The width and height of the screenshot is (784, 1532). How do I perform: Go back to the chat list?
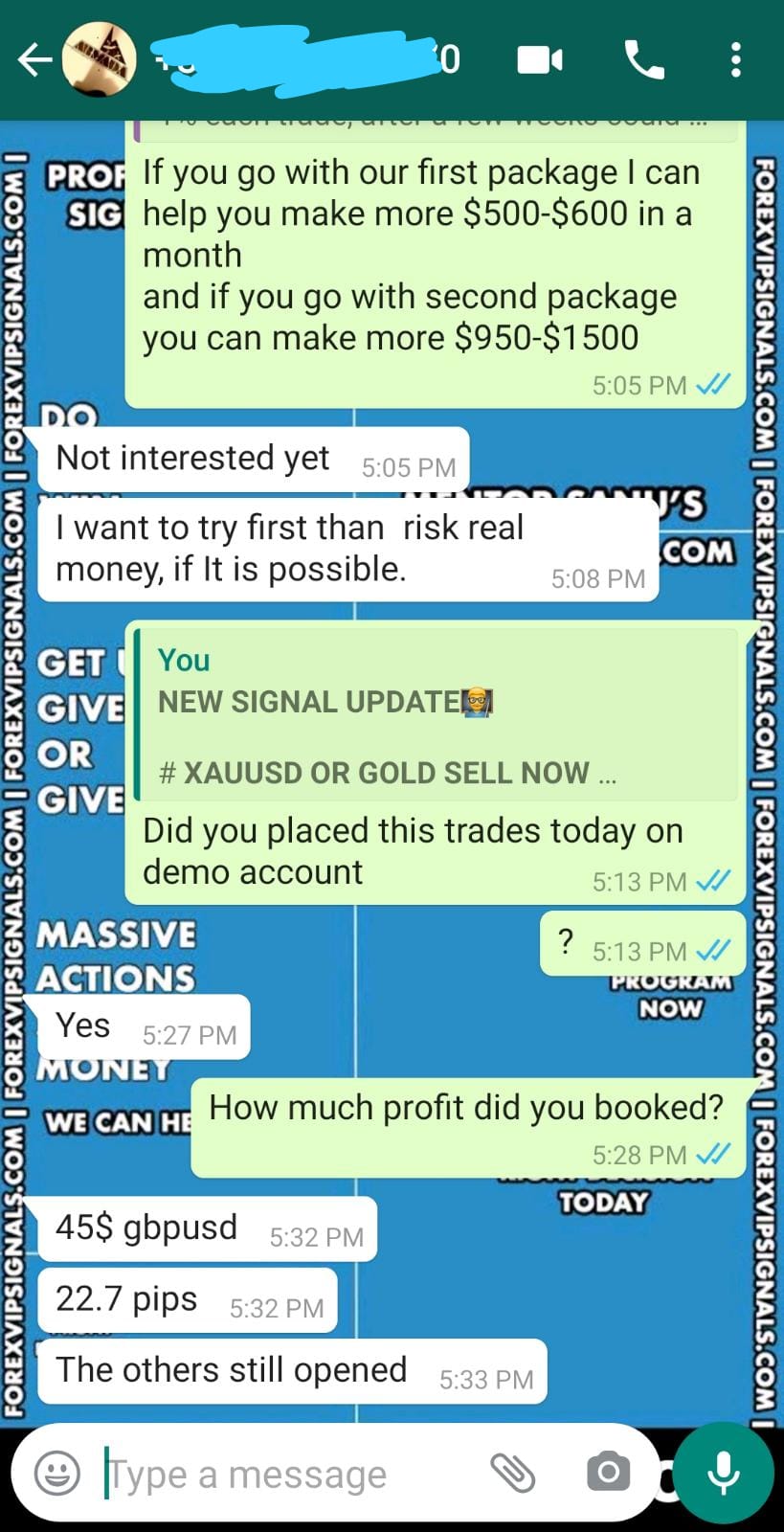click(x=34, y=60)
